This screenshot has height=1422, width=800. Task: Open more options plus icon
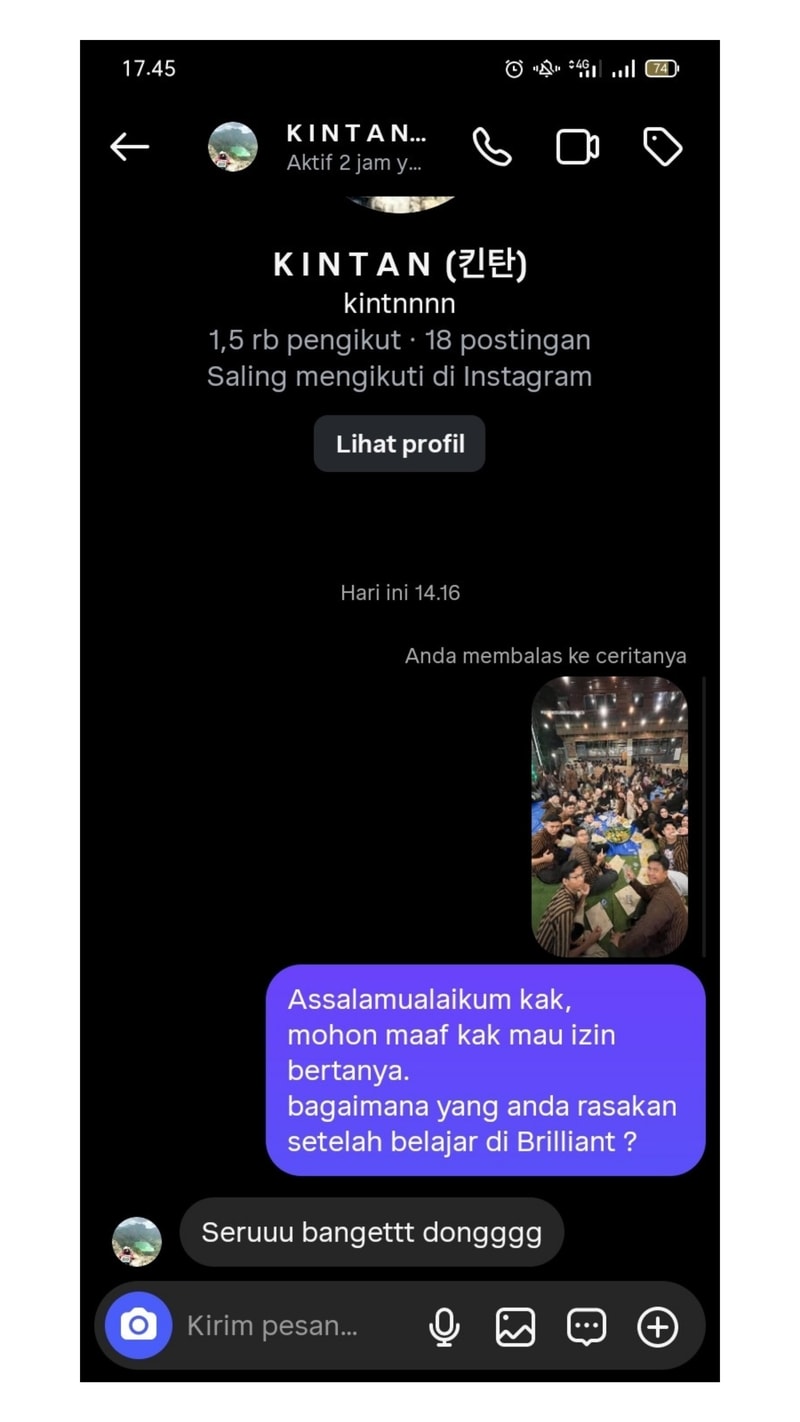point(657,1326)
